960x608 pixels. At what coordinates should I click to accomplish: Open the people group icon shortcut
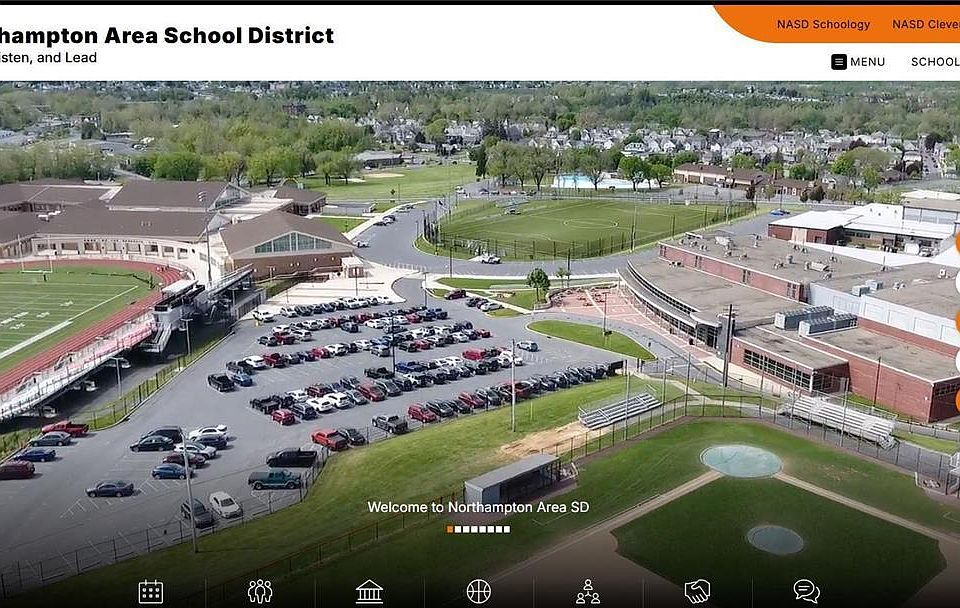(x=260, y=591)
